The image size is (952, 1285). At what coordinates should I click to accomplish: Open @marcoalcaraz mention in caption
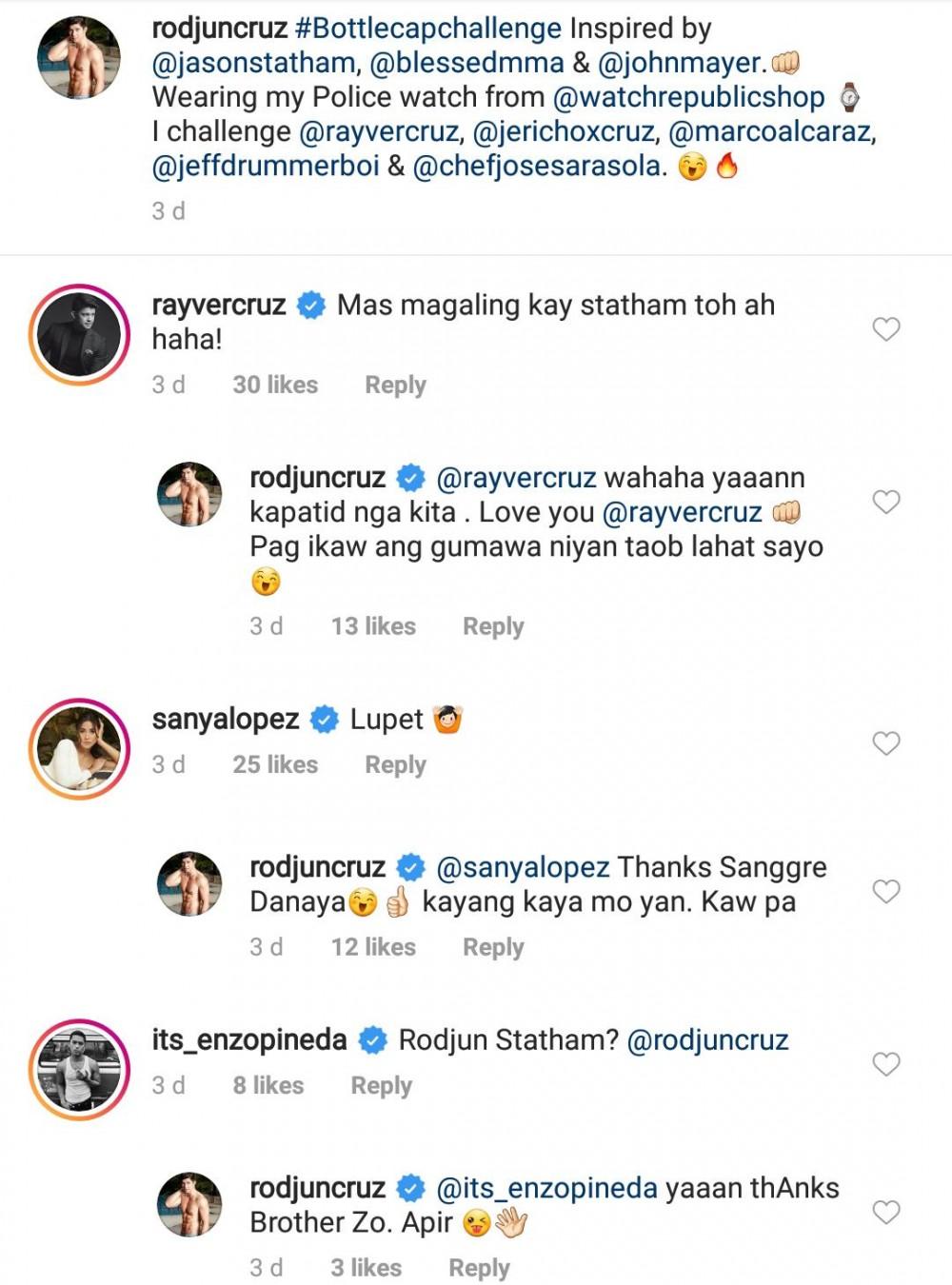[771, 131]
